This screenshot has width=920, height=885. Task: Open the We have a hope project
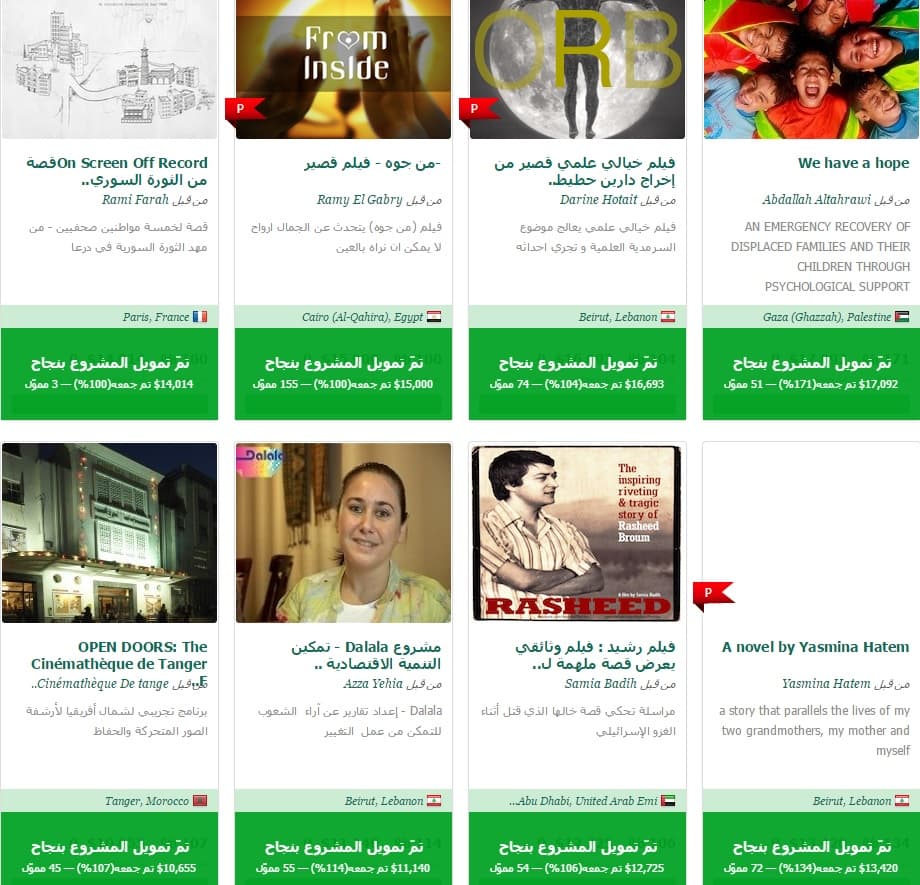tap(853, 163)
